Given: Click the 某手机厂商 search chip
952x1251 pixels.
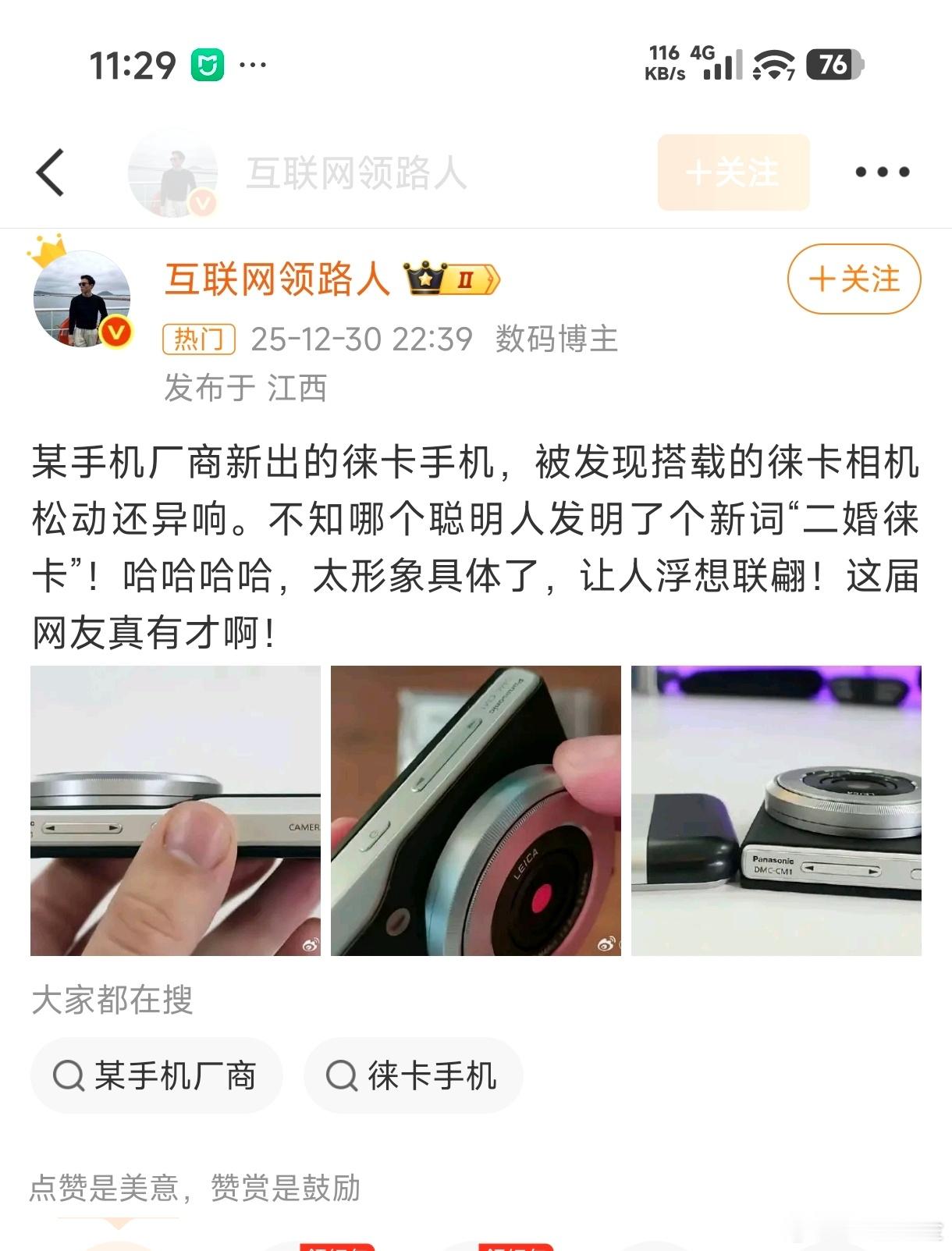Looking at the screenshot, I should [156, 1075].
